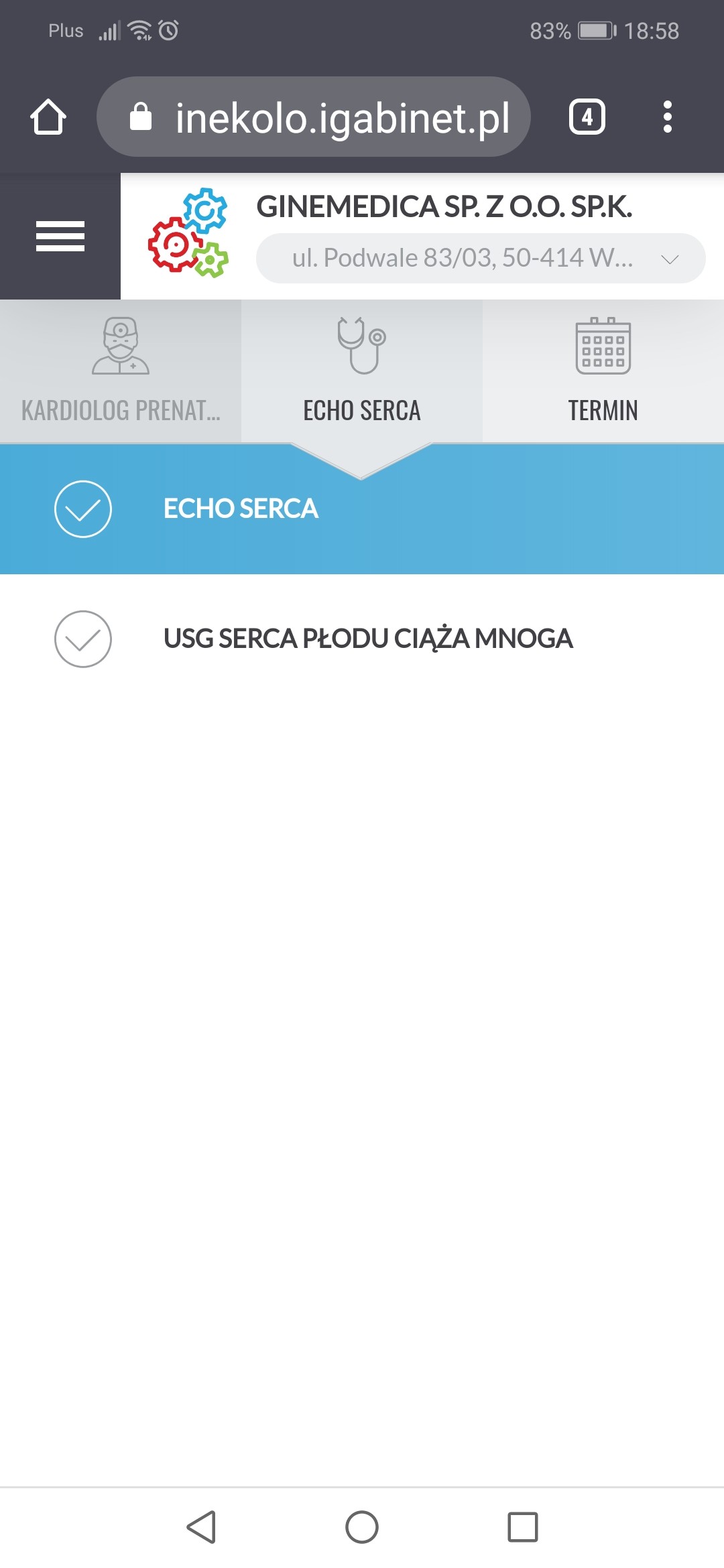Select the Echo Serca tab
Screen dimensions: 724x1568
(x=362, y=371)
